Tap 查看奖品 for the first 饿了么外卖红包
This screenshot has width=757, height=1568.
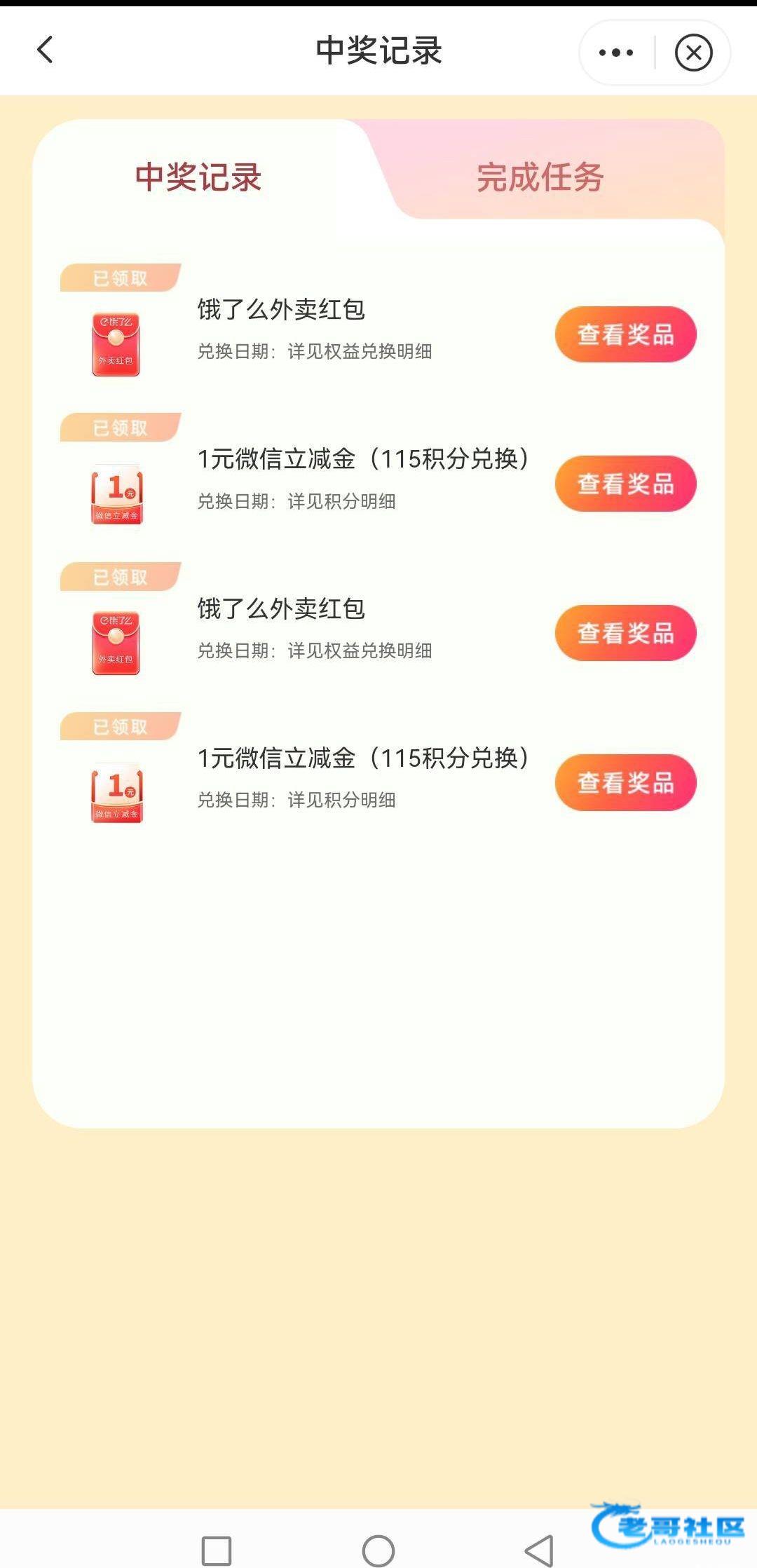point(625,334)
